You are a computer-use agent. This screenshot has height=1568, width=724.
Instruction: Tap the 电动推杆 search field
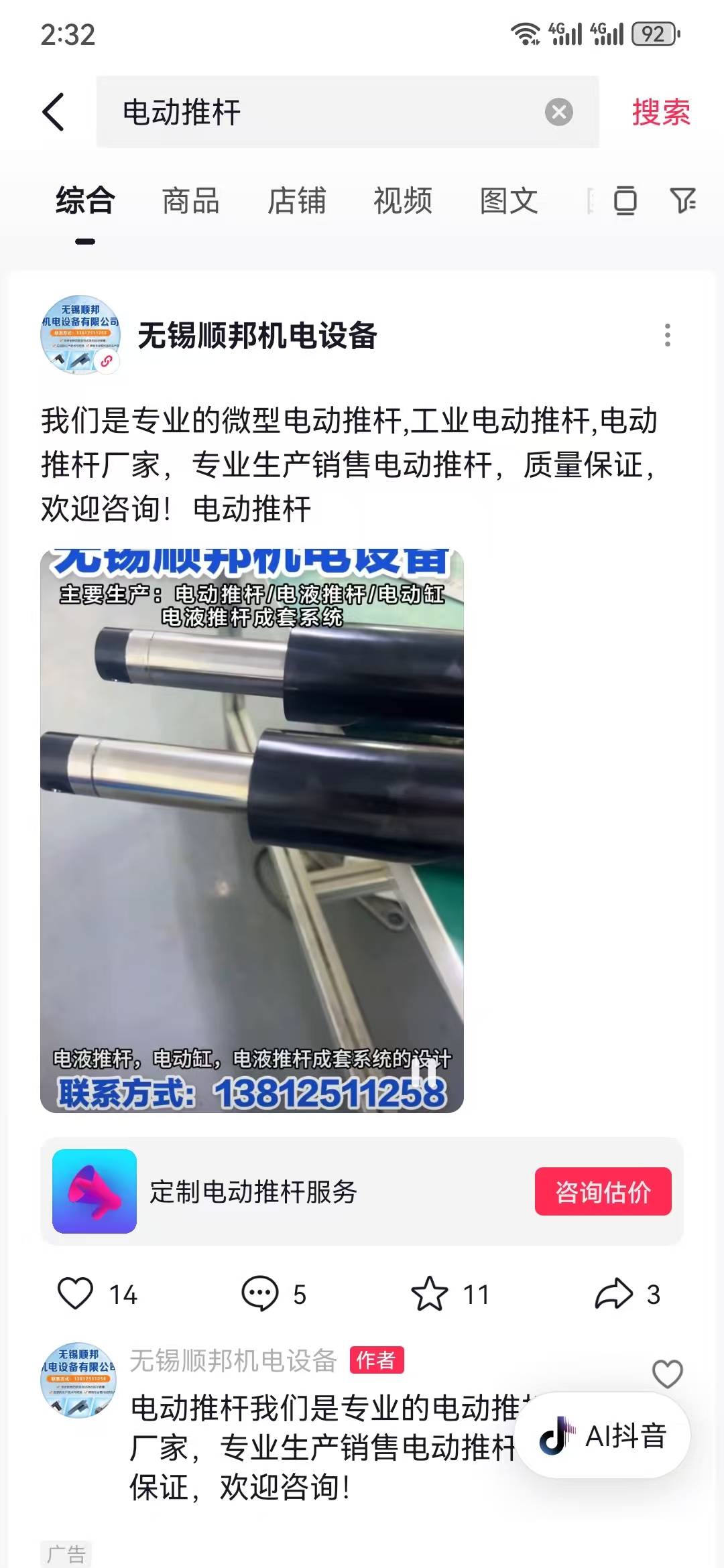[x=322, y=112]
